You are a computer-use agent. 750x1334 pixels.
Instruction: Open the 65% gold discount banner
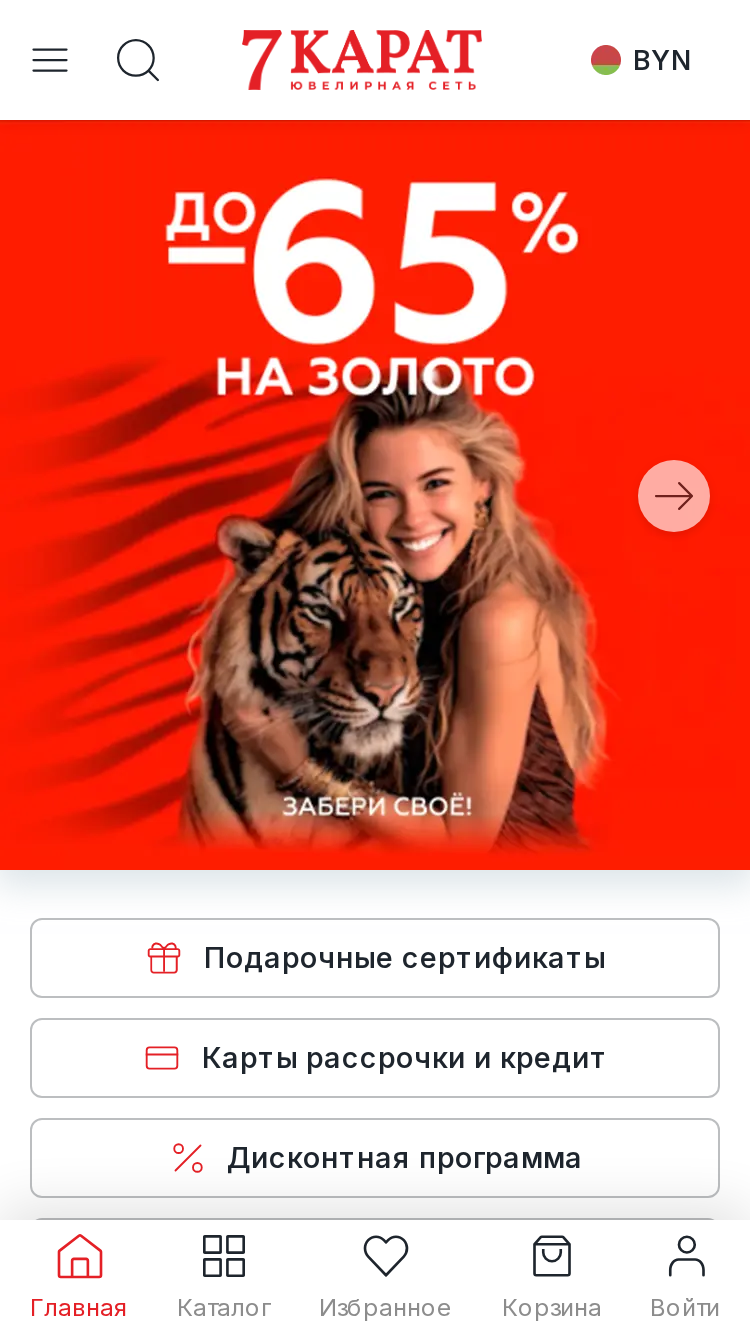(x=375, y=495)
